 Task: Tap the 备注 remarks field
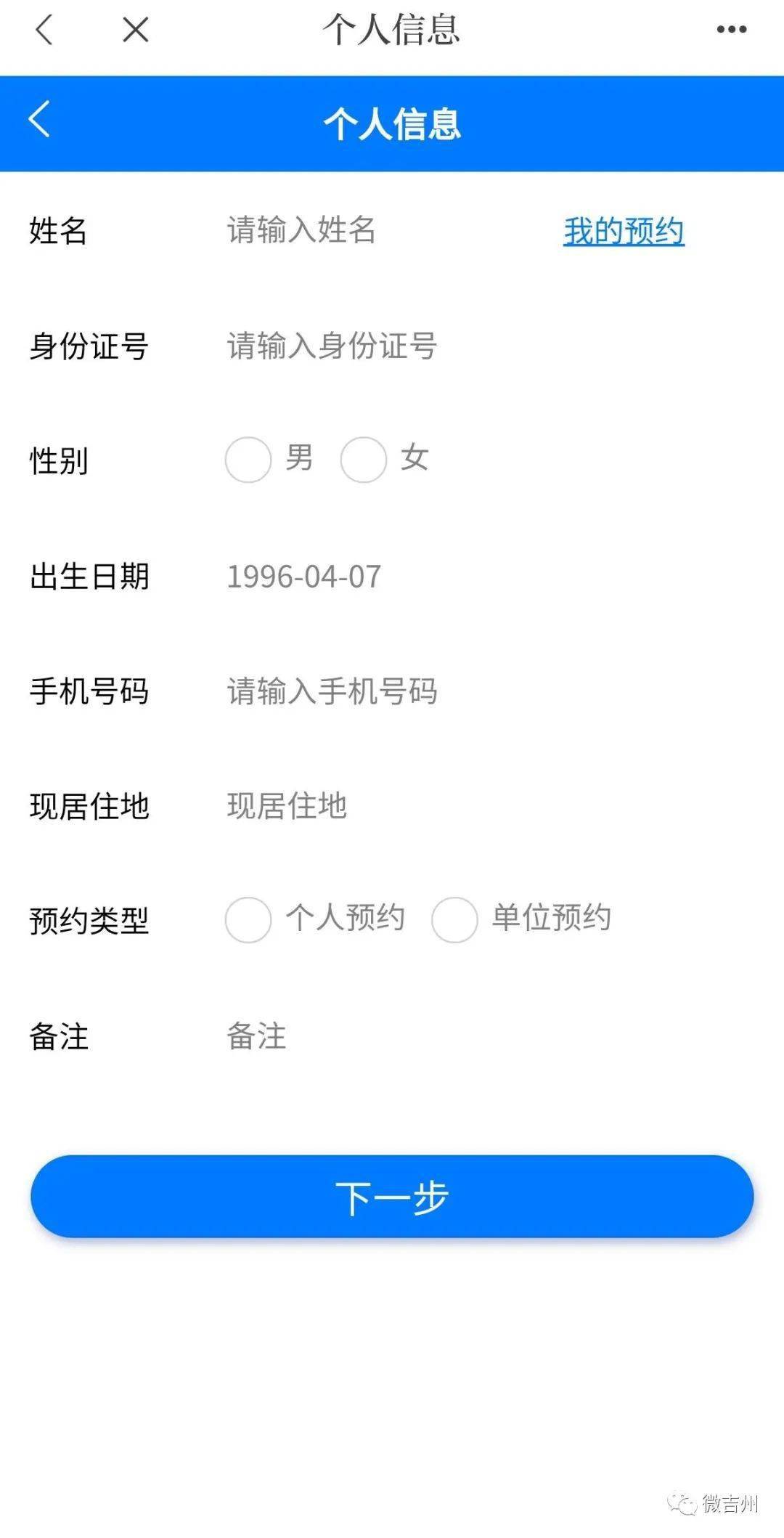(x=436, y=1036)
